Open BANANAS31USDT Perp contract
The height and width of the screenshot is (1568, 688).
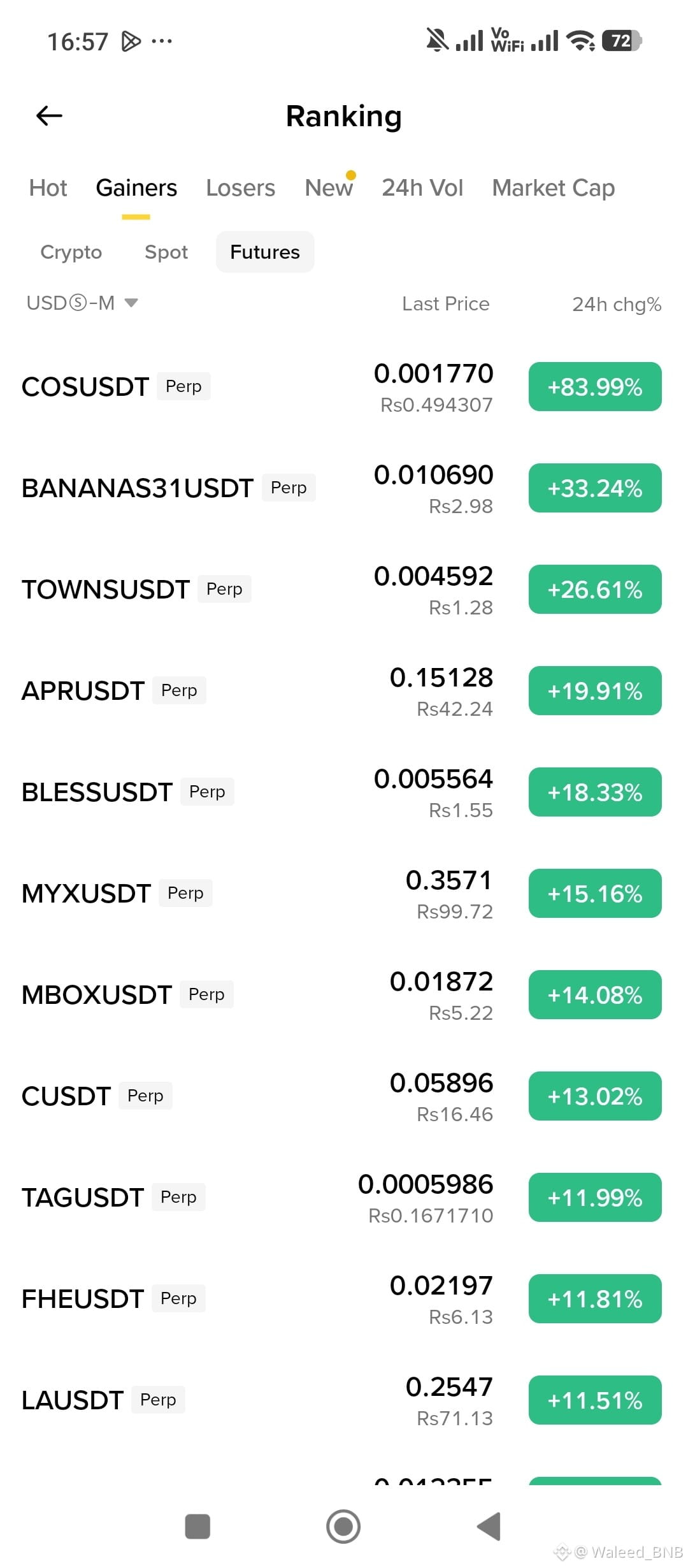tap(344, 488)
